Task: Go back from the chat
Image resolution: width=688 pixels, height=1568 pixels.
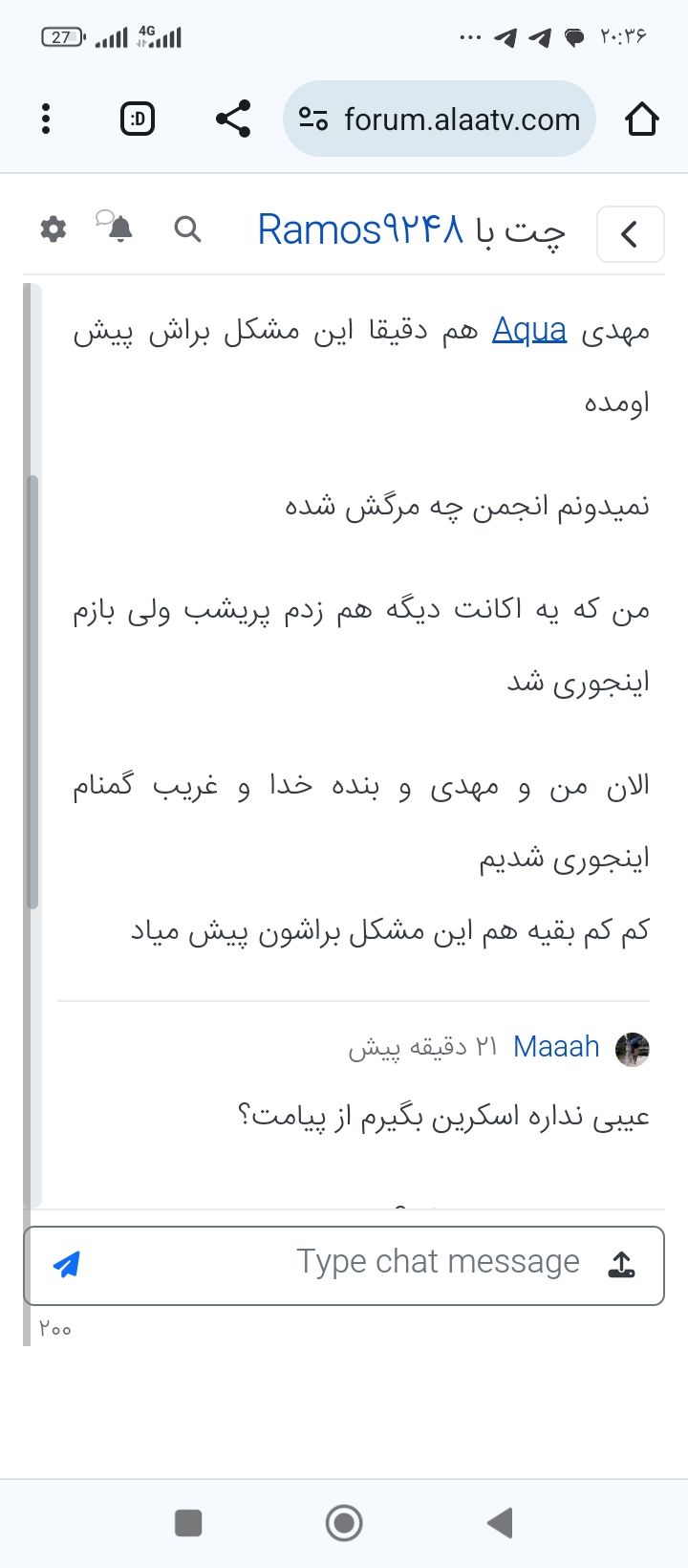Action: [x=630, y=233]
